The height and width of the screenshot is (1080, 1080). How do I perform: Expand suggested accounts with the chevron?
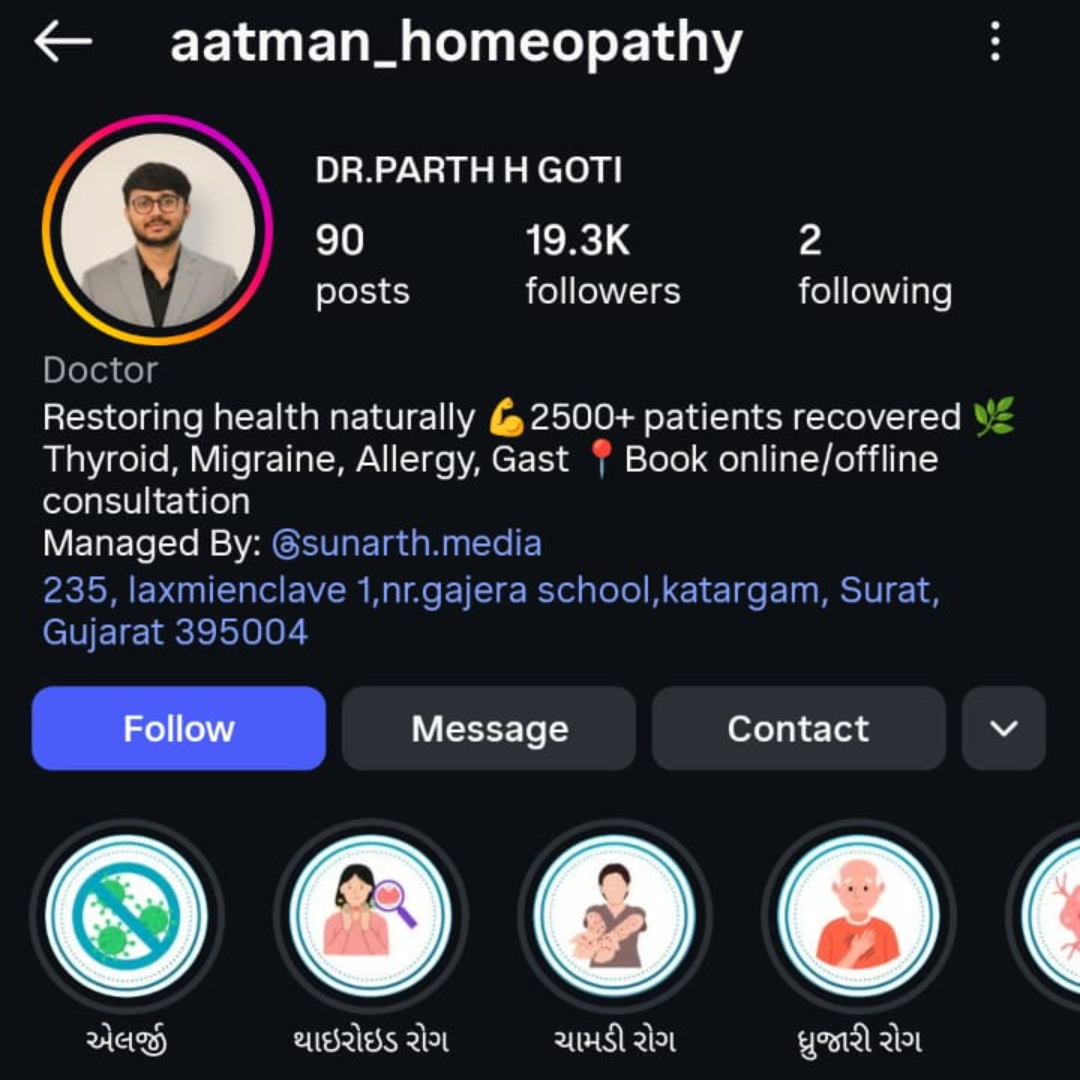click(1003, 728)
